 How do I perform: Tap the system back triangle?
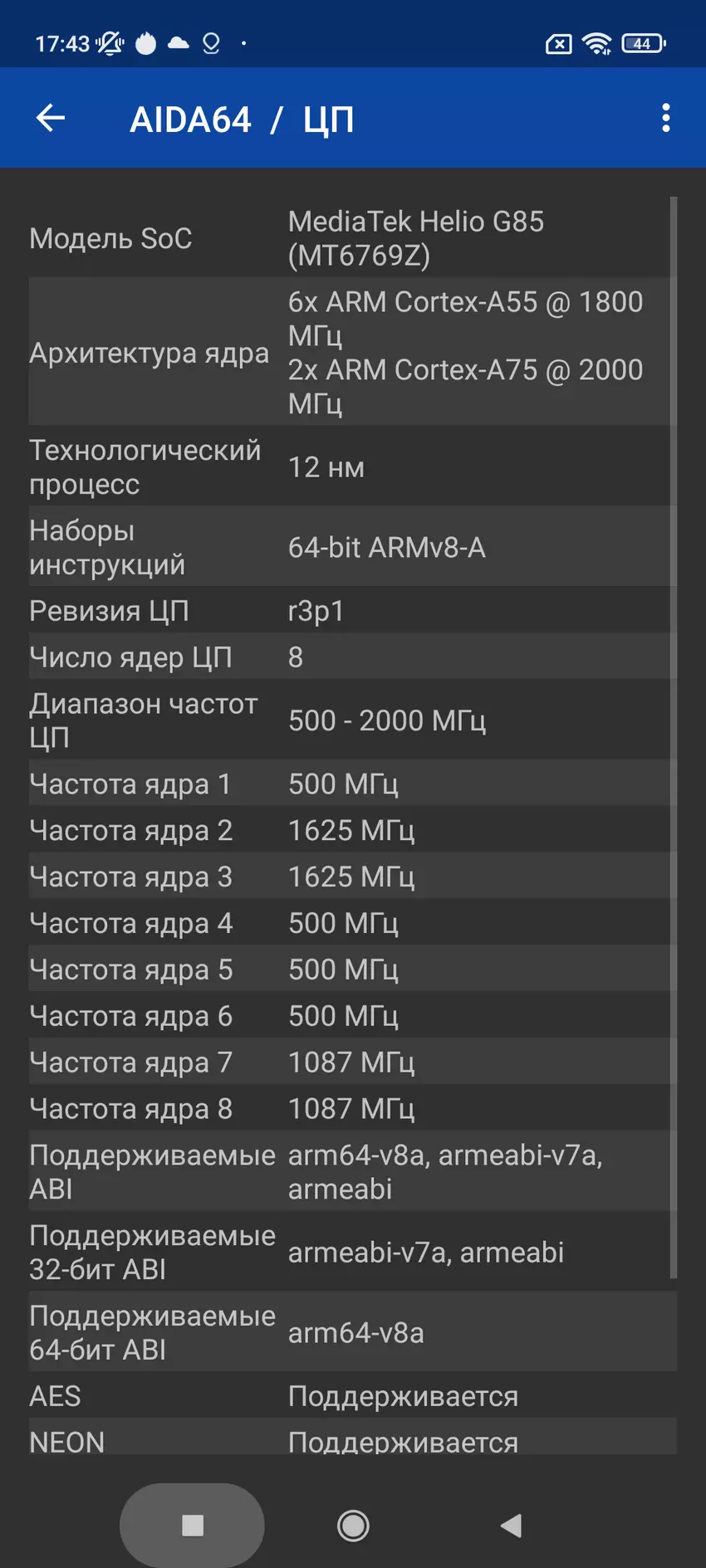pyautogui.click(x=512, y=1525)
